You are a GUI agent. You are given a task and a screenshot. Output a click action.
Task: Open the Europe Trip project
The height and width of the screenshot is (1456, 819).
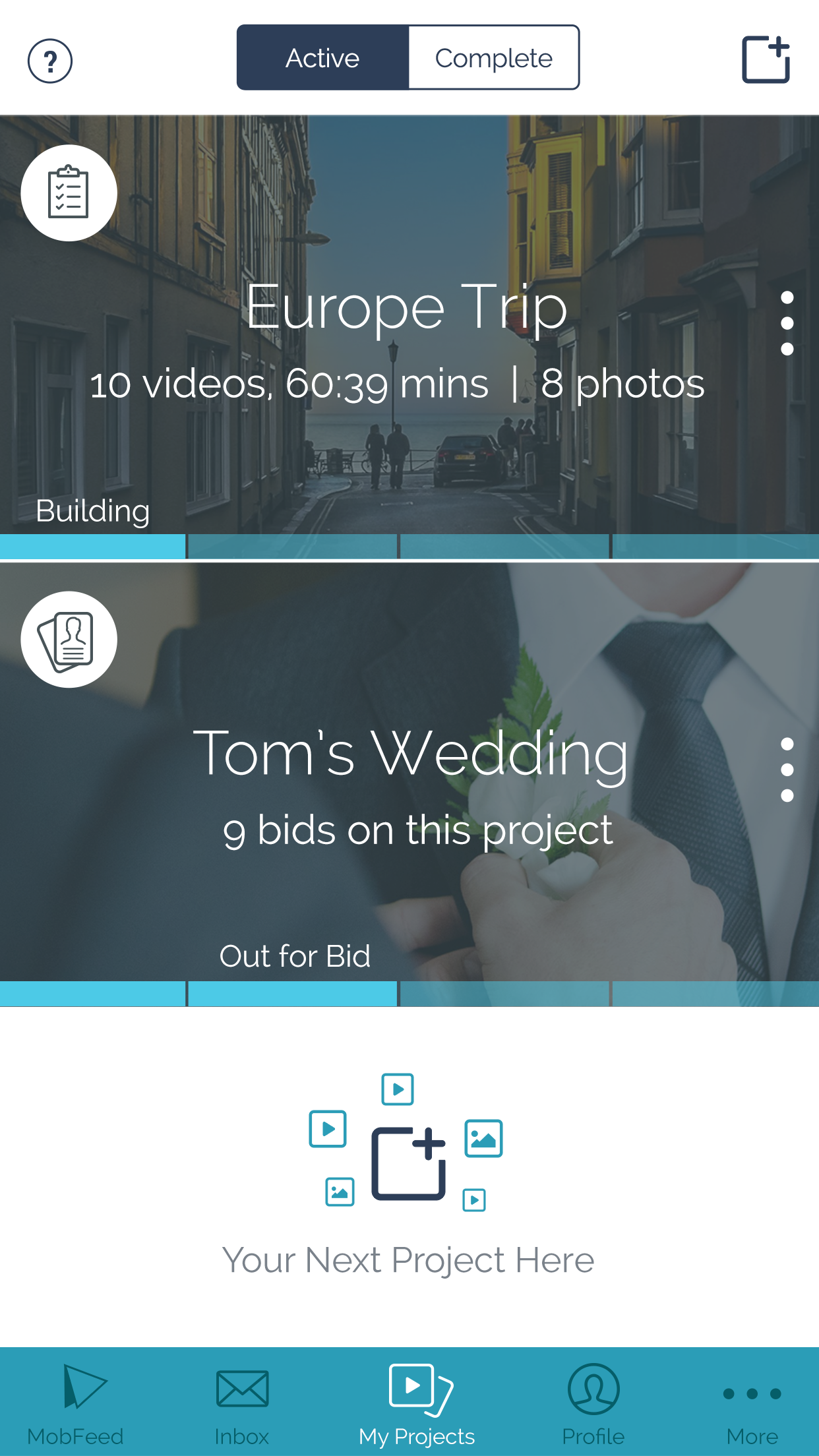(x=408, y=310)
